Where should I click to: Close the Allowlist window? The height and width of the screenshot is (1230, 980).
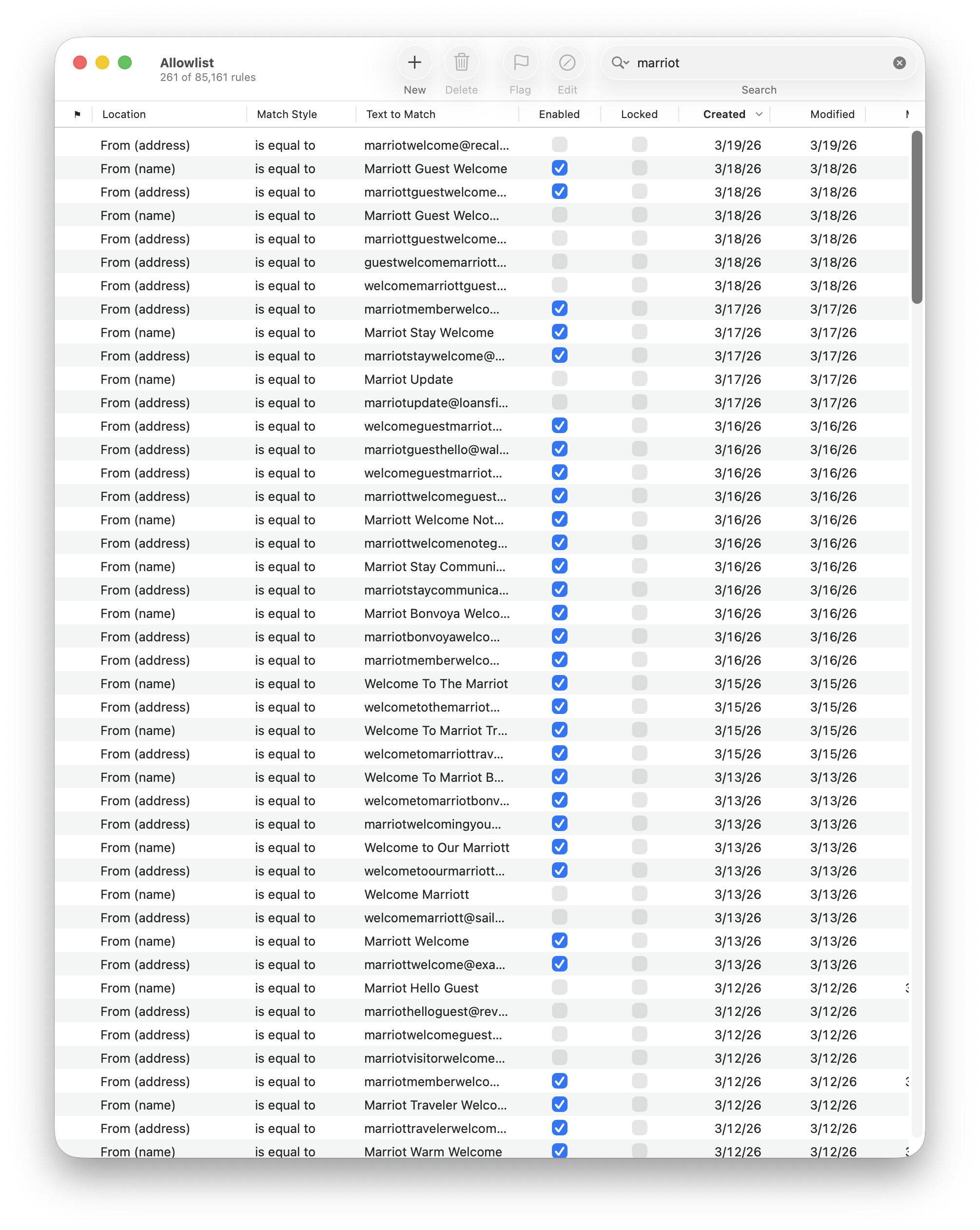pos(80,63)
